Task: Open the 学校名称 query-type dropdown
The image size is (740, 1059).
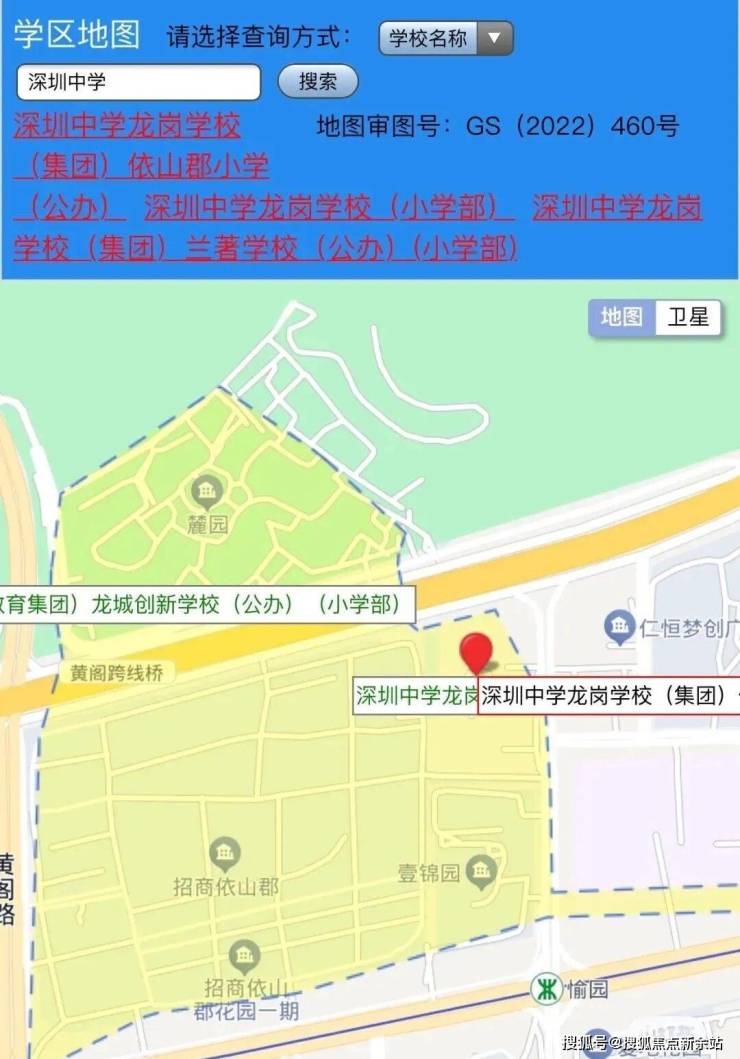Action: [445, 39]
